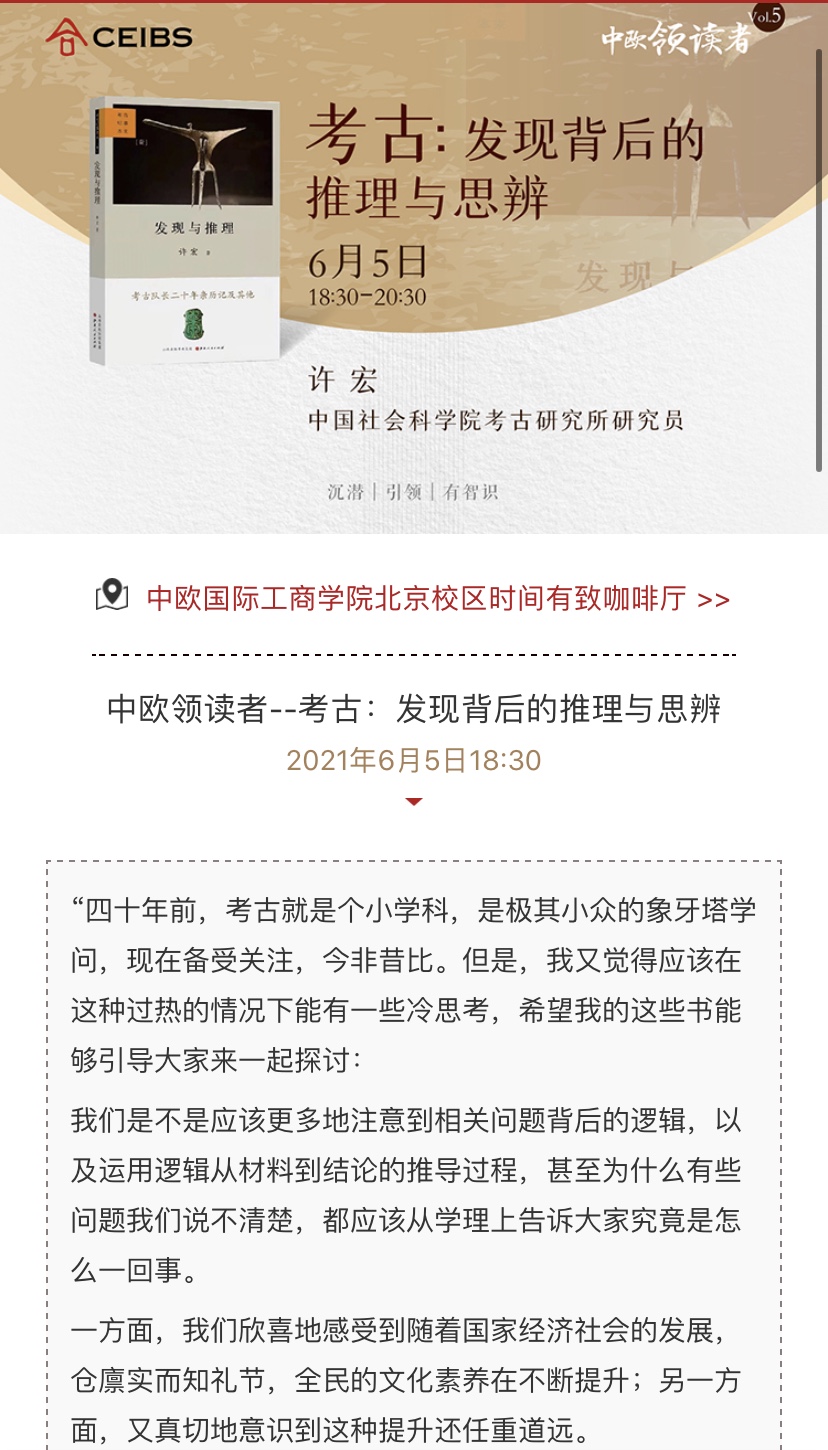Open the 中欧国际工商学院北京校区 location link
828x1450 pixels.
pyautogui.click(x=437, y=599)
